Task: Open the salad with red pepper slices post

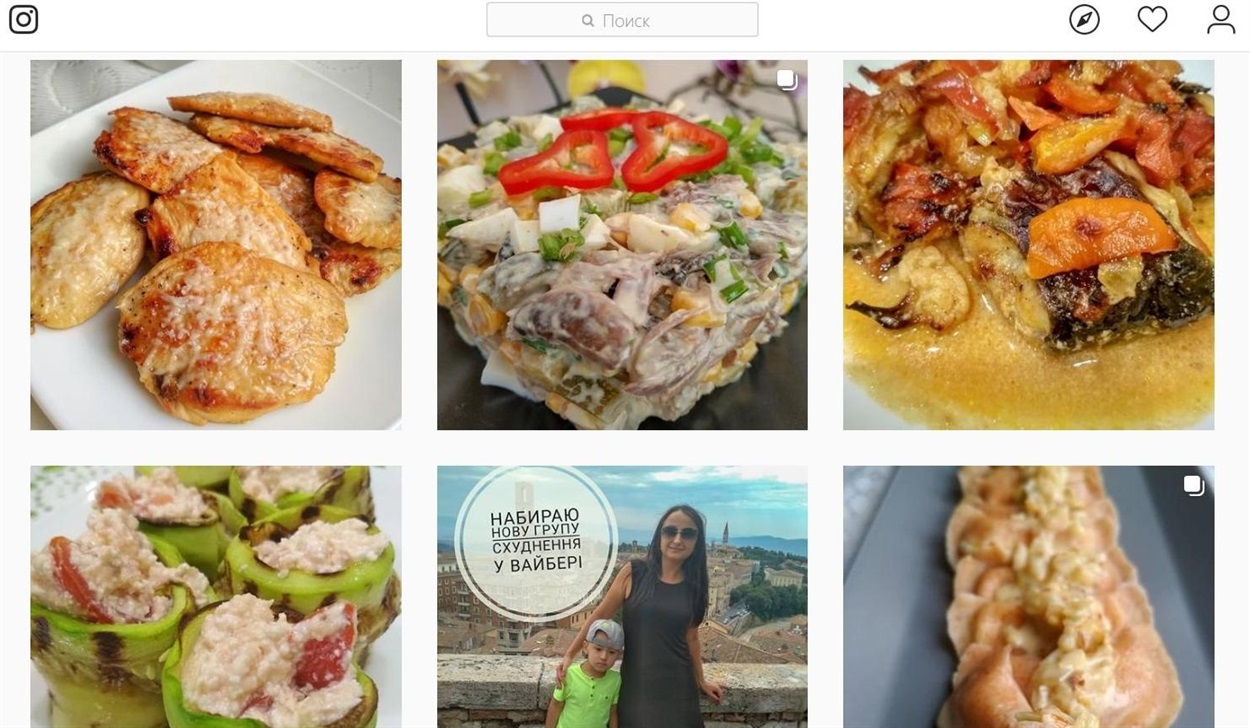Action: point(622,245)
